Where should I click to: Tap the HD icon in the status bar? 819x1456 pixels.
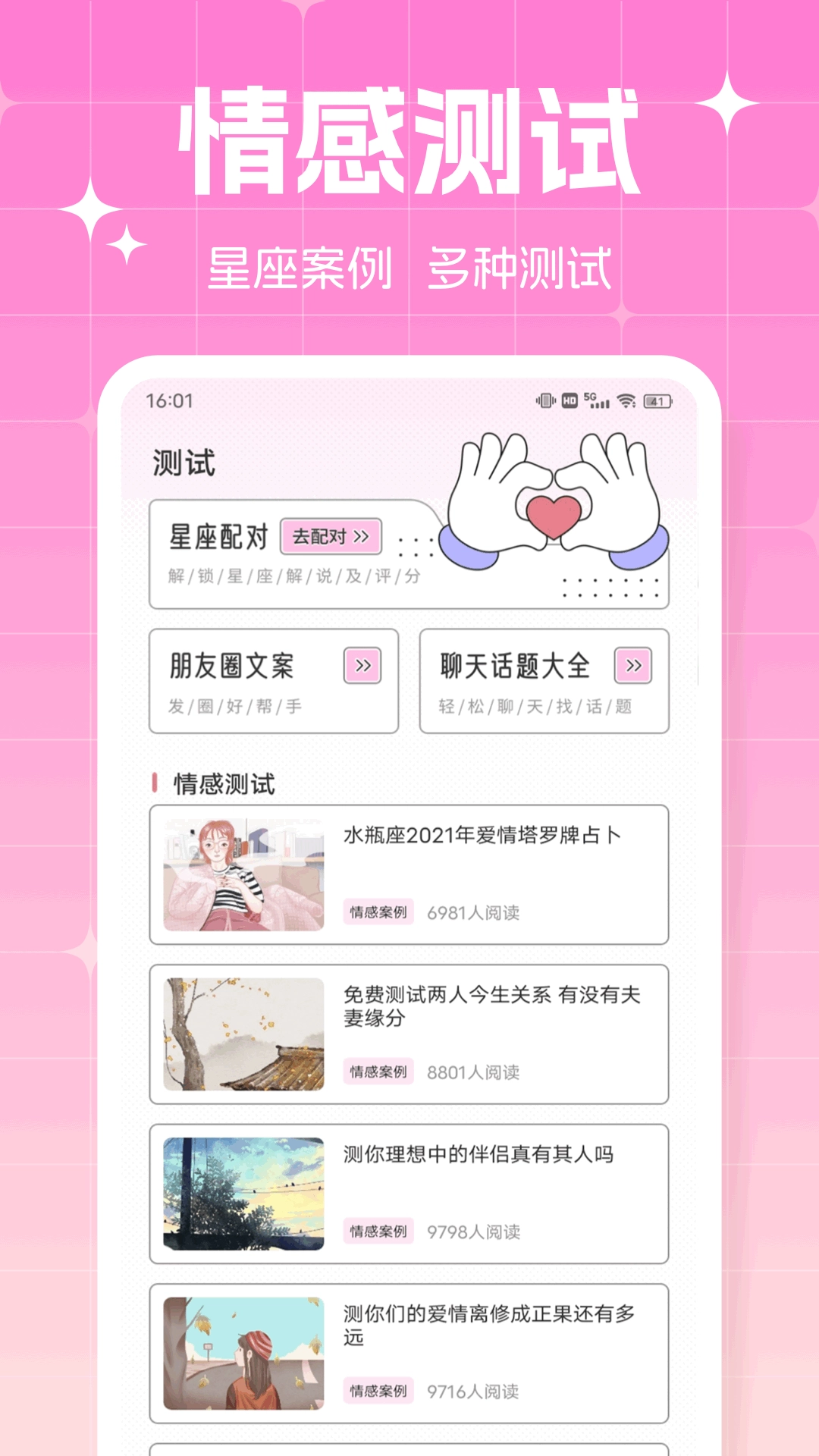point(568,402)
